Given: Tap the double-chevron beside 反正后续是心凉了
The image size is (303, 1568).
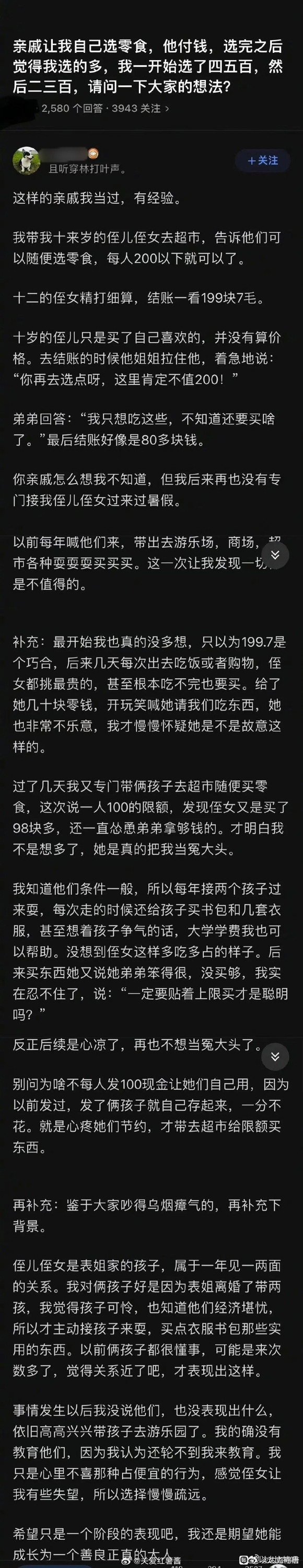Looking at the screenshot, I should point(275,1056).
